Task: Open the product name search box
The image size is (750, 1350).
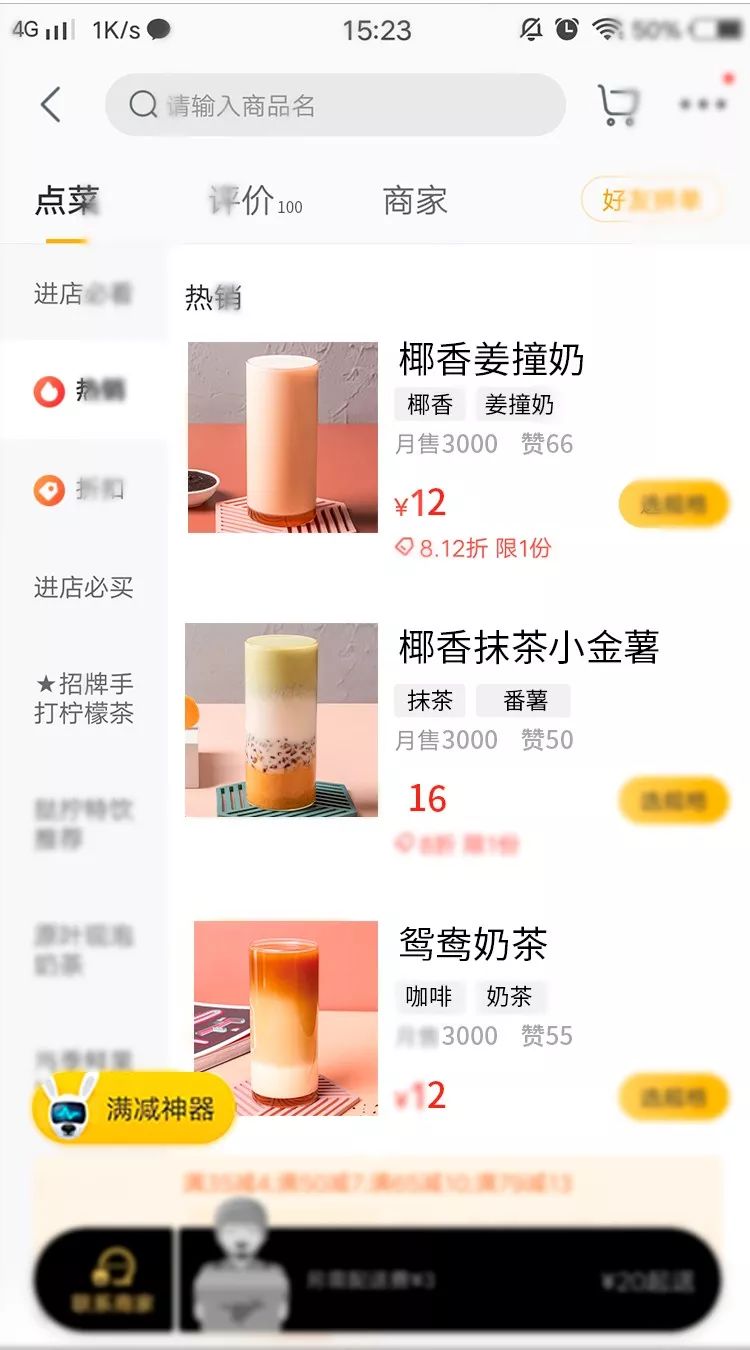Action: coord(335,105)
